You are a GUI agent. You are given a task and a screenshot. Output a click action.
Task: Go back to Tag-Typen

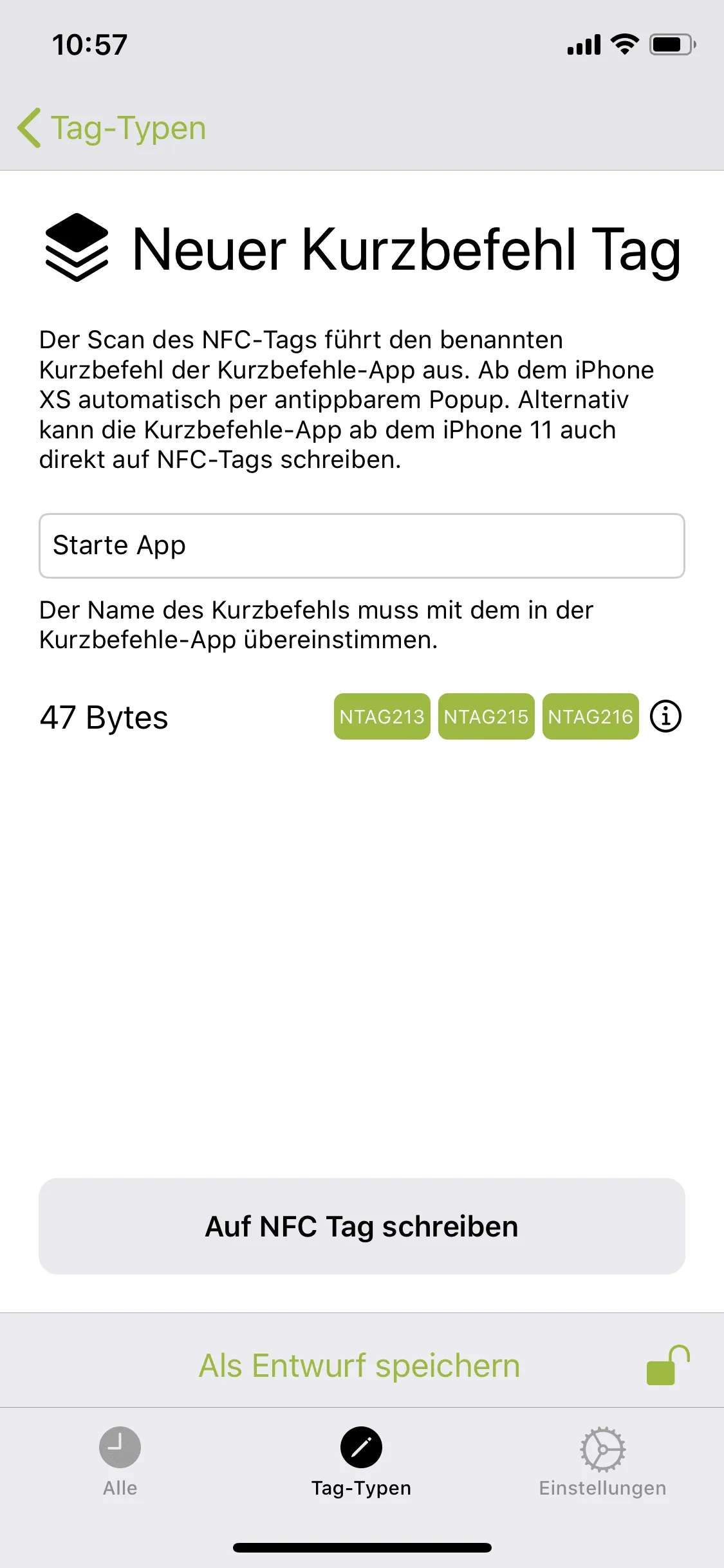(x=111, y=127)
